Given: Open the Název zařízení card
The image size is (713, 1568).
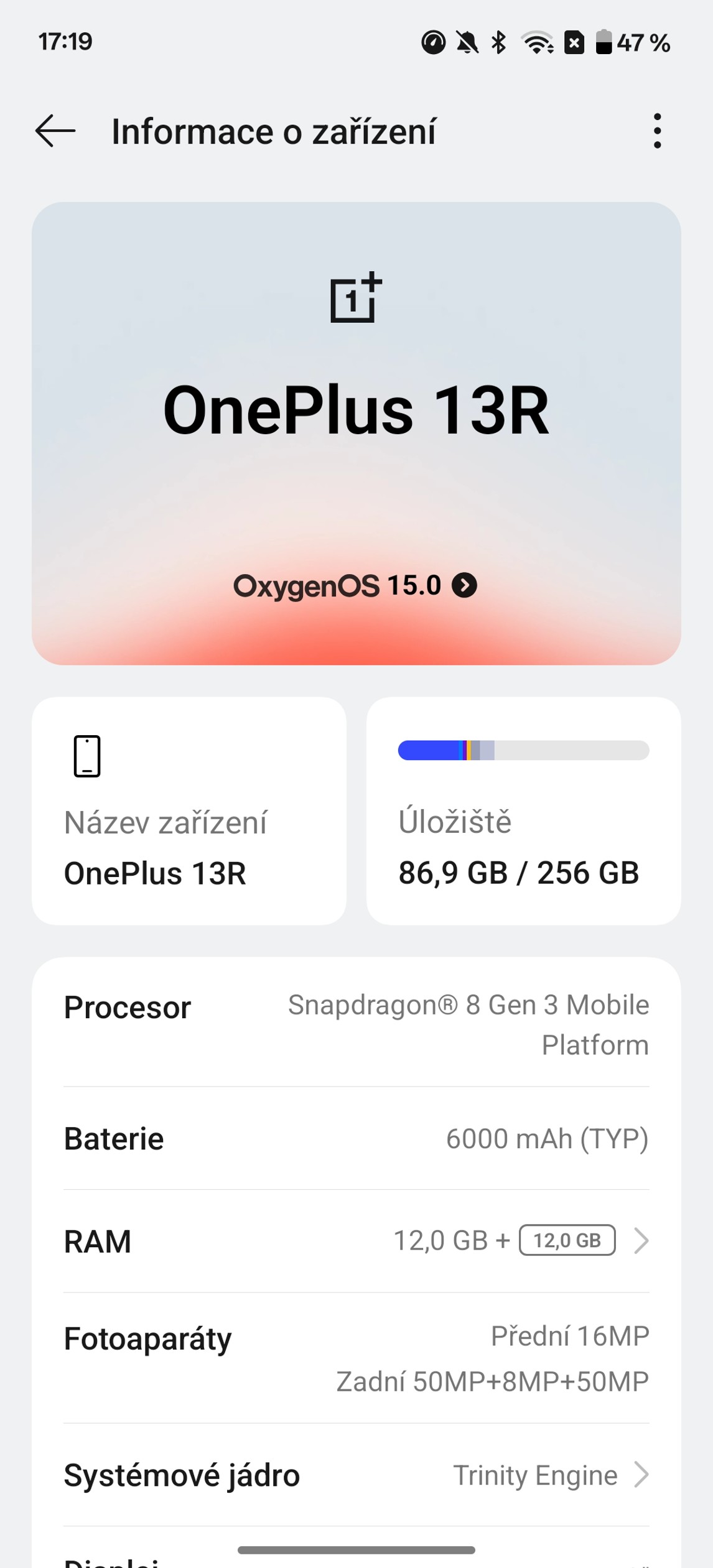Looking at the screenshot, I should 189,810.
